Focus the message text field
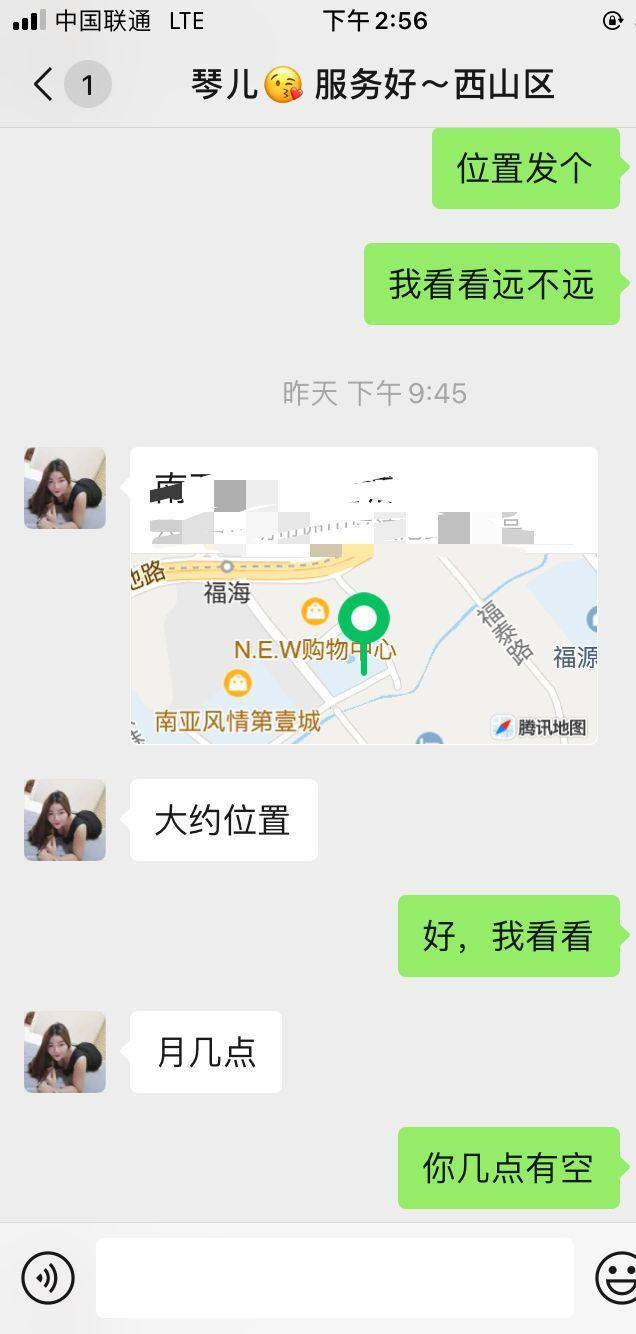Screen dimensions: 636x1334 tap(334, 1277)
